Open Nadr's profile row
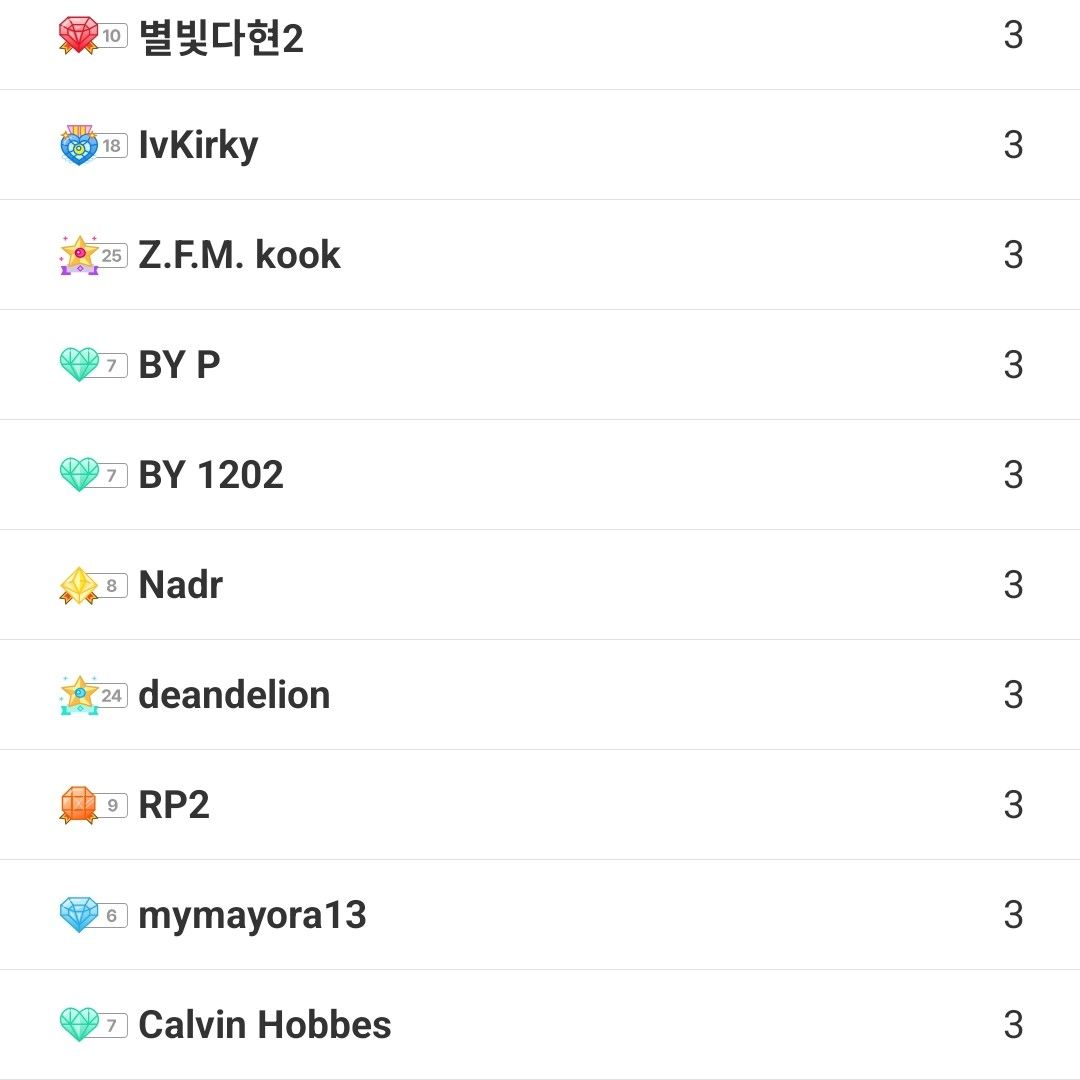Image resolution: width=1080 pixels, height=1080 pixels. point(180,586)
